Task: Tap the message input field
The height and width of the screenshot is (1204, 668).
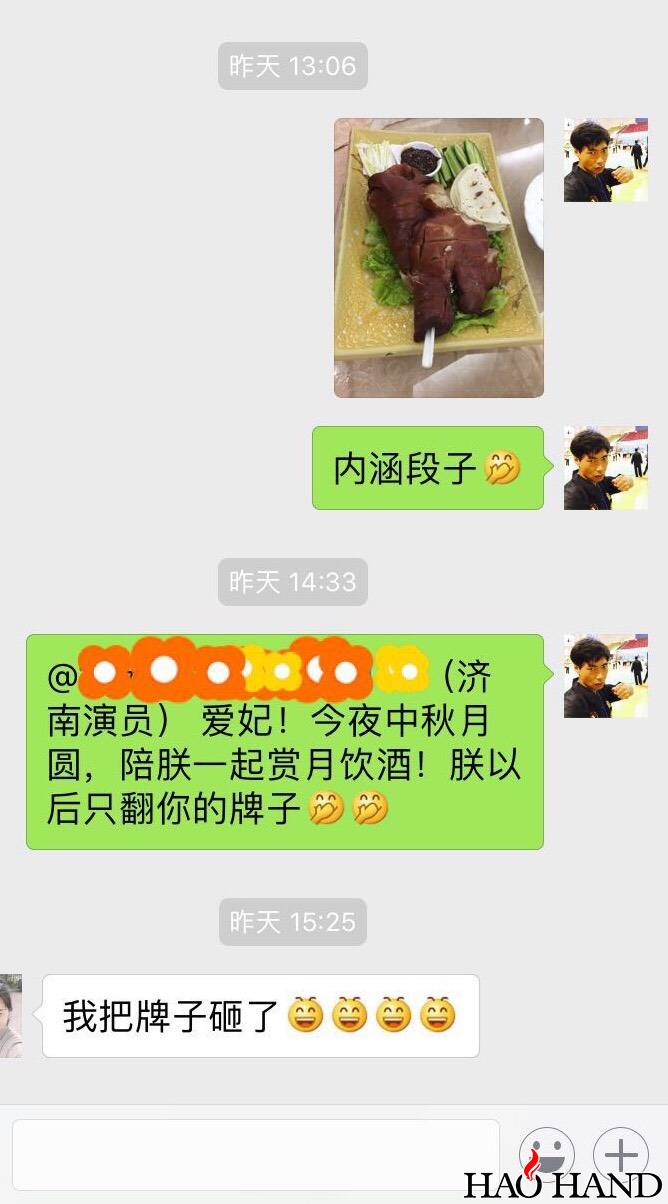Action: (x=255, y=1155)
